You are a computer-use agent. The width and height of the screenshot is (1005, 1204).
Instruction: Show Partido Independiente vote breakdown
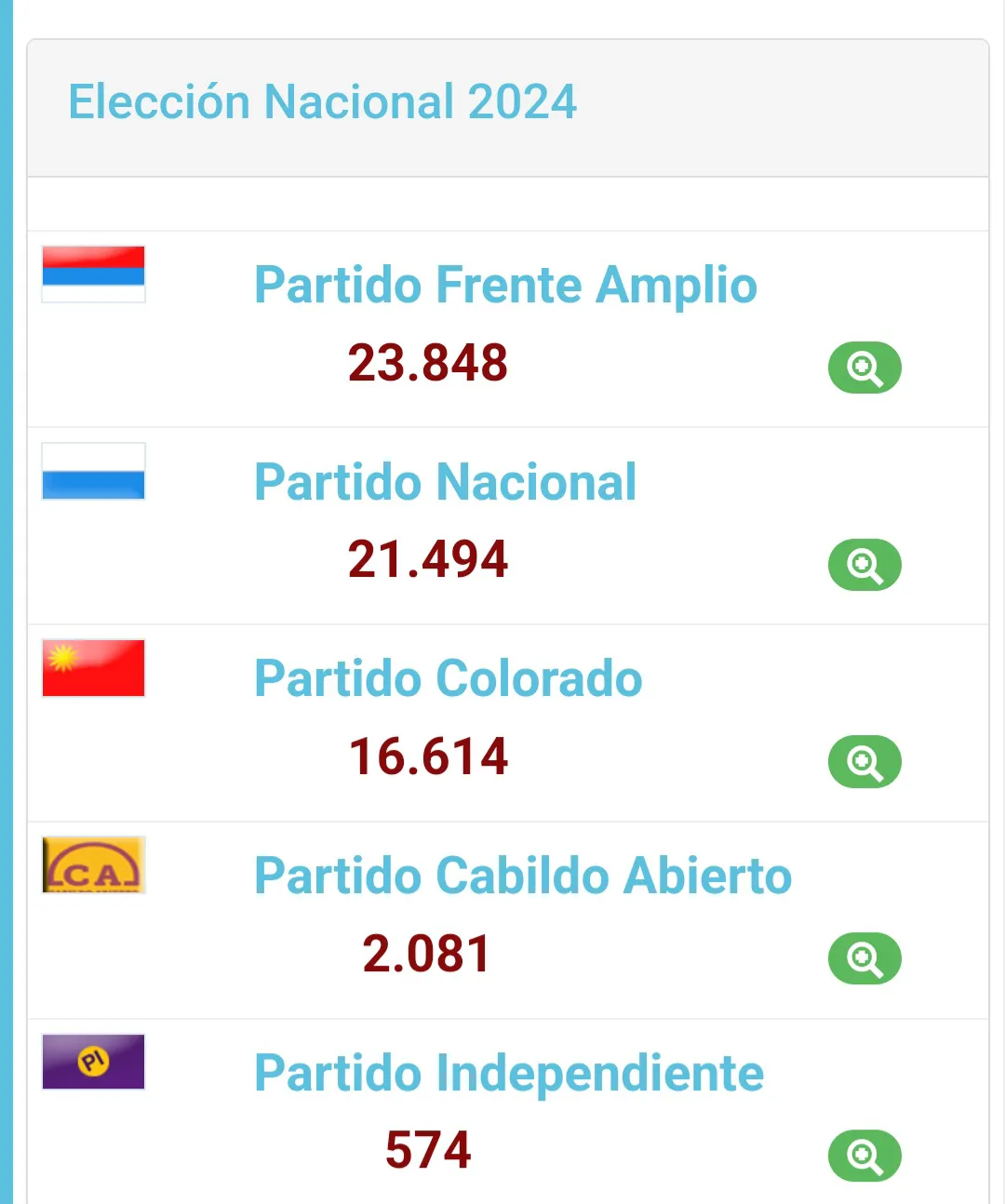(x=864, y=1156)
